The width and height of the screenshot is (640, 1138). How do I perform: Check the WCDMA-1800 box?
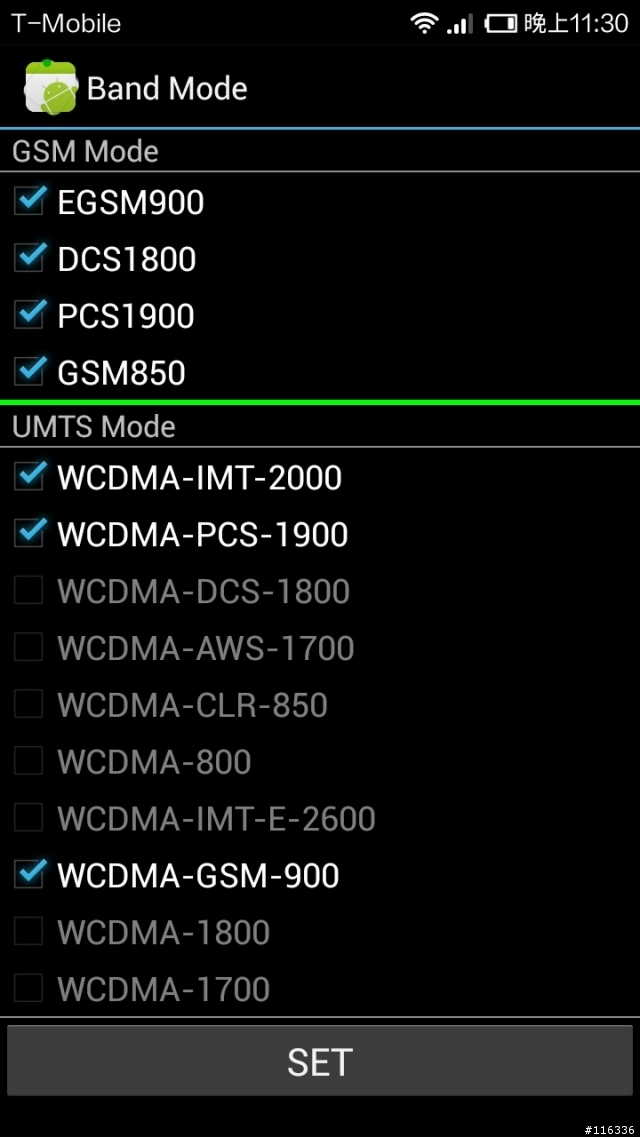29,932
